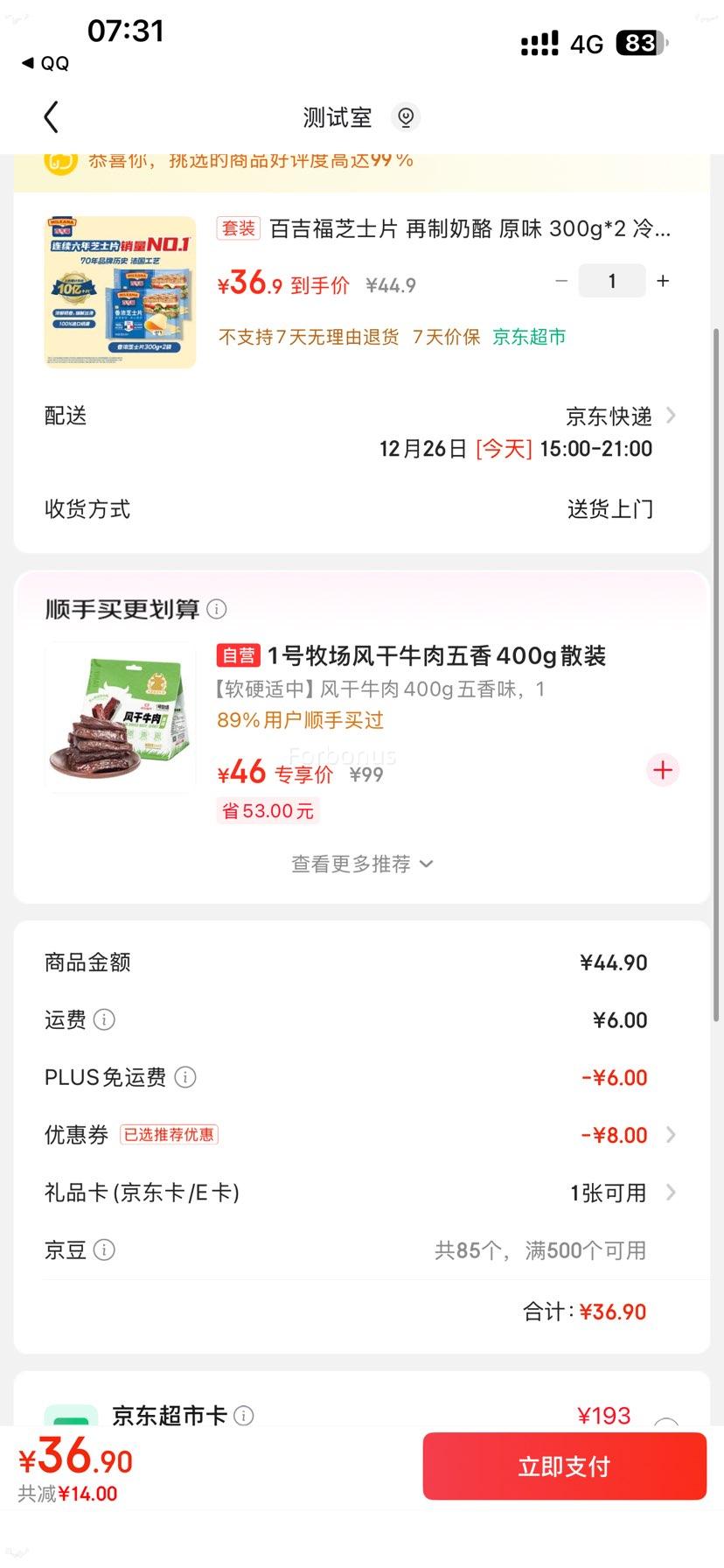Expand 查看更多推荐 recommendations

[361, 864]
